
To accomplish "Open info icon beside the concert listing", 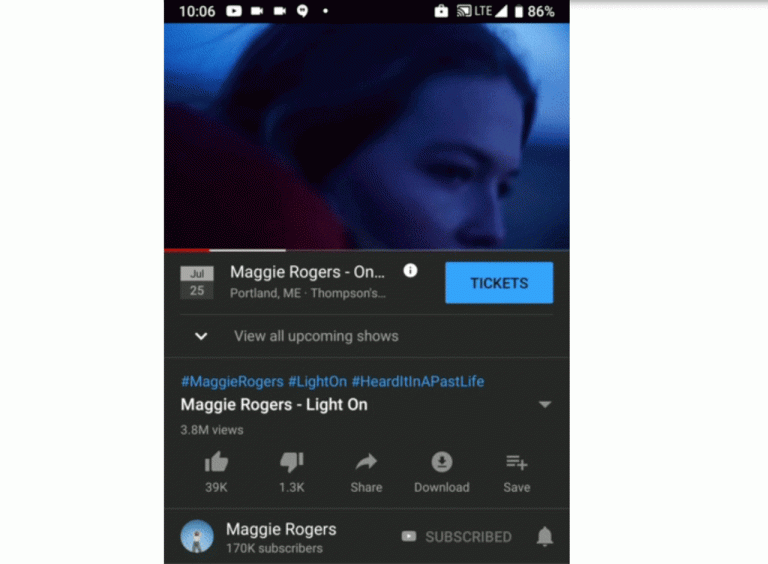I will click(410, 271).
